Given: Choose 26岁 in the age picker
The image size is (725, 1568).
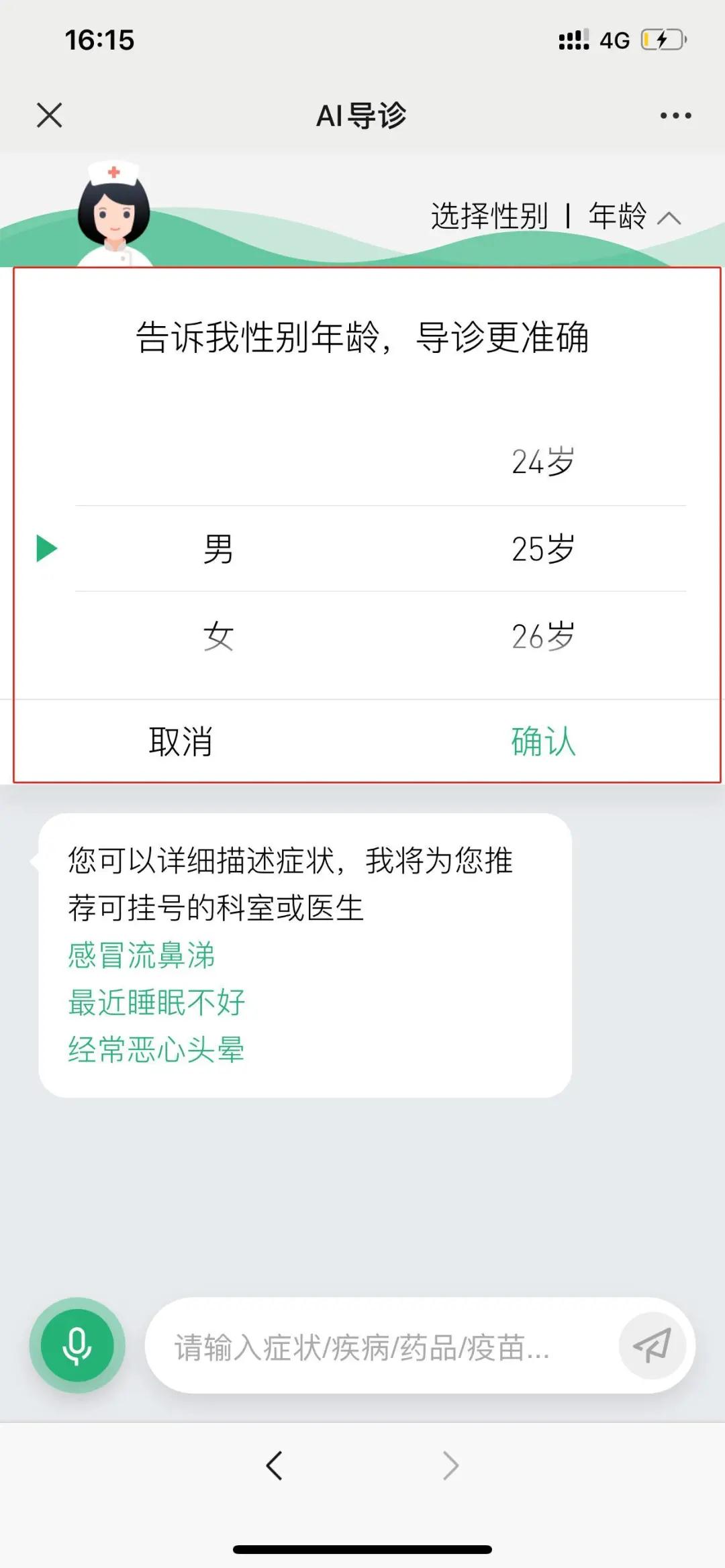Looking at the screenshot, I should pos(542,635).
